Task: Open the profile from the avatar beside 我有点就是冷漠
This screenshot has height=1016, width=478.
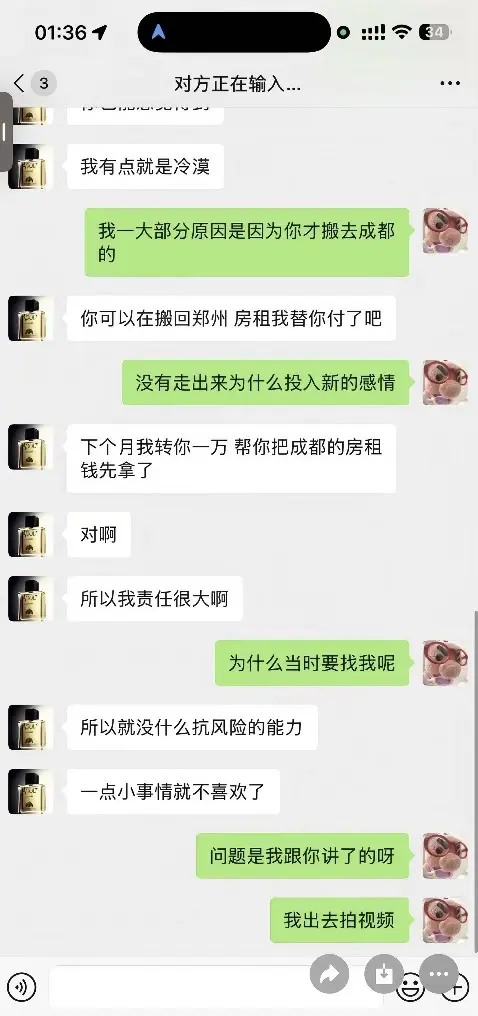Action: coord(30,167)
